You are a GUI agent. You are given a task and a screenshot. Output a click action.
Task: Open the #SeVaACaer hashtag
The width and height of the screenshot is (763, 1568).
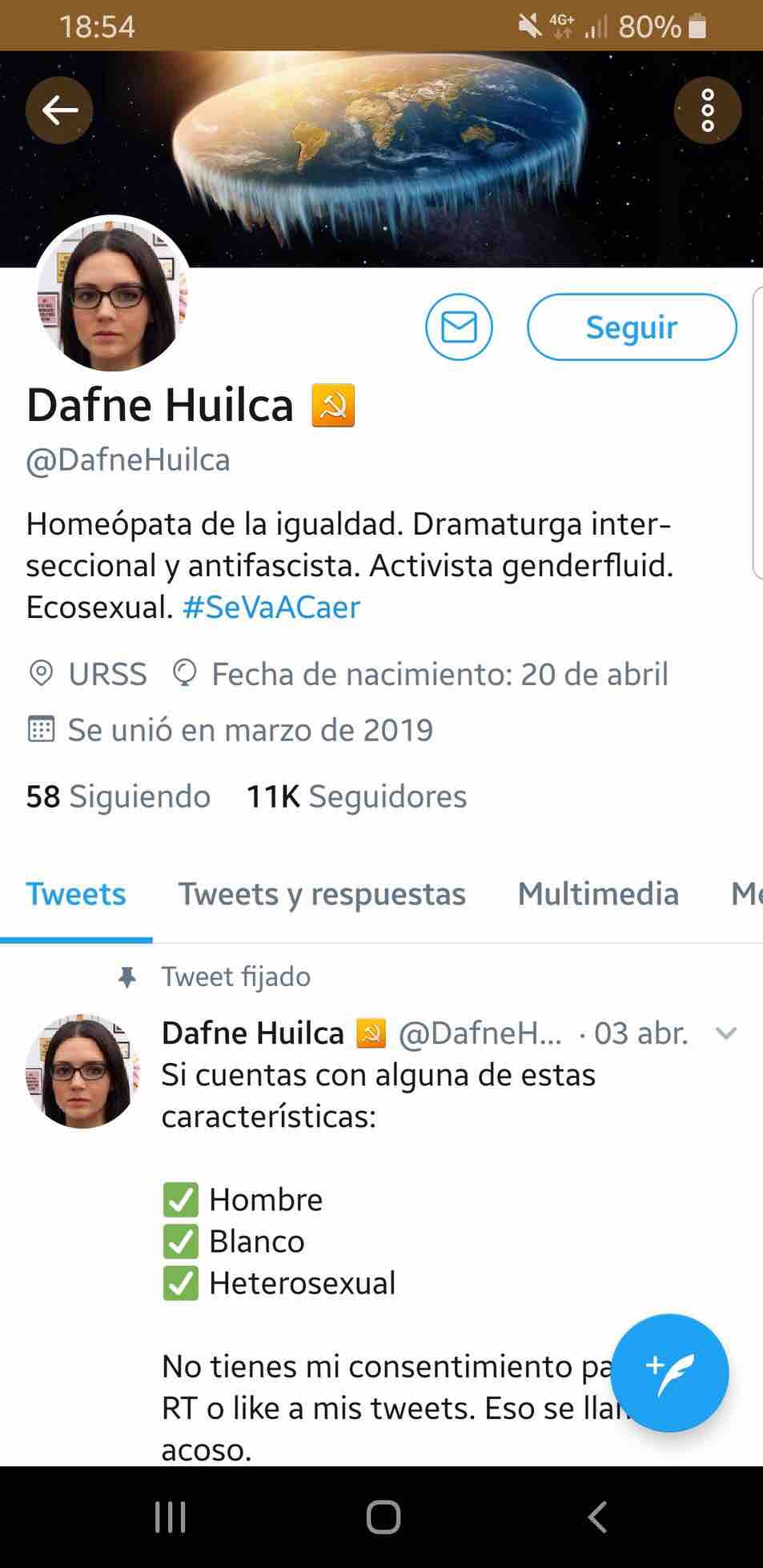pos(271,608)
